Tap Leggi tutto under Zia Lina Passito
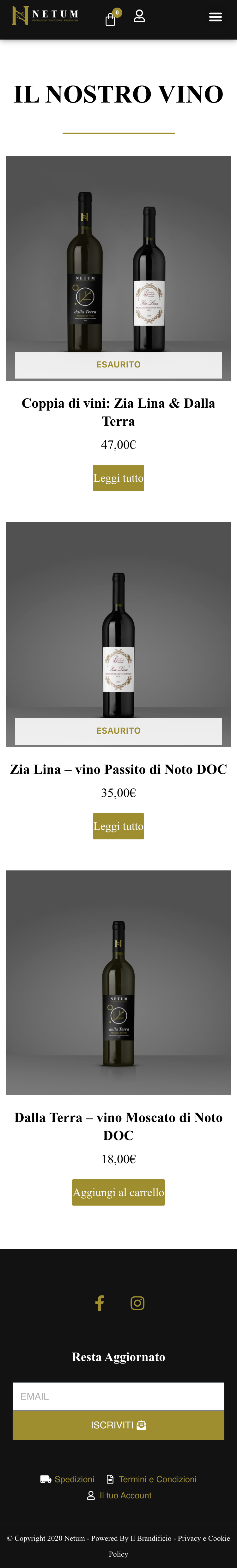237x1568 pixels. (118, 826)
